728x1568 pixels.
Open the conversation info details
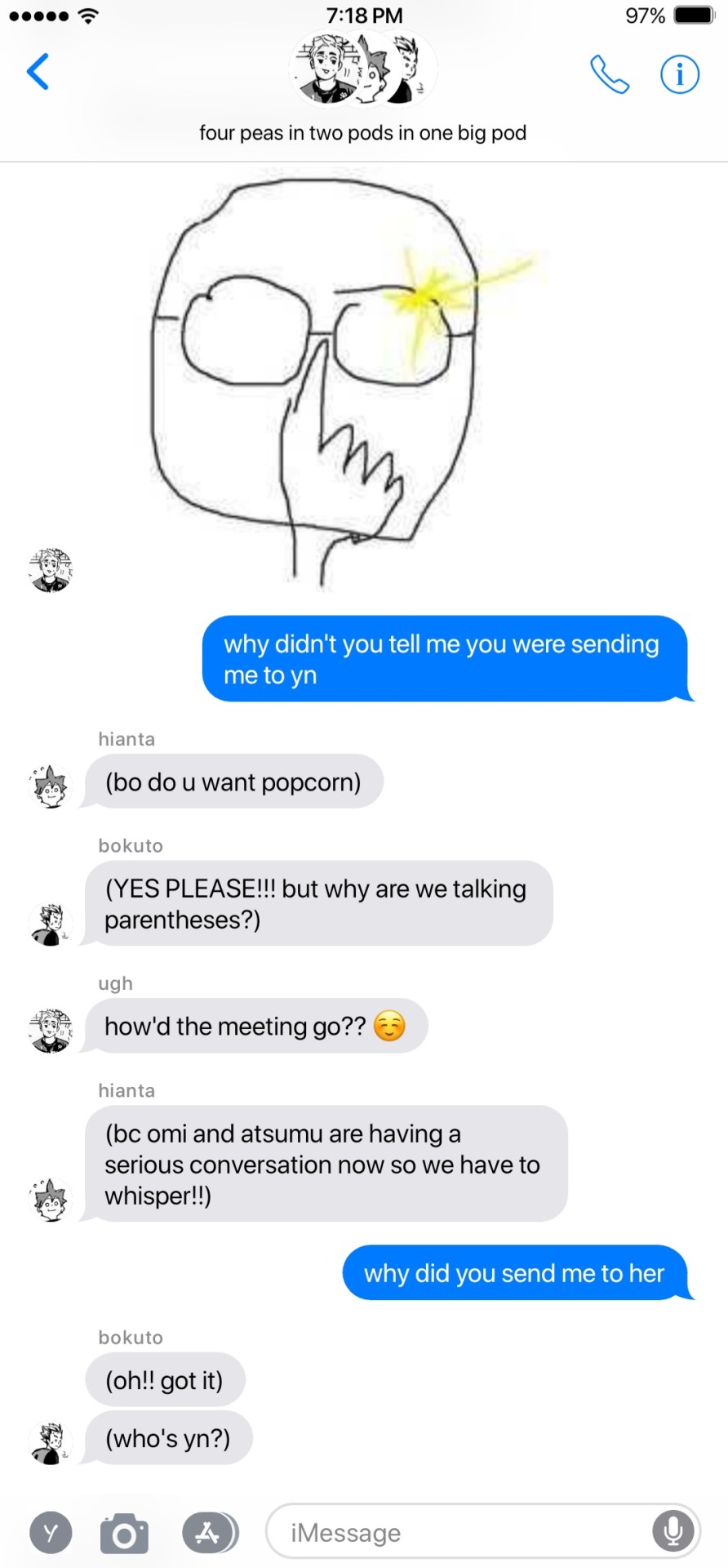point(679,74)
